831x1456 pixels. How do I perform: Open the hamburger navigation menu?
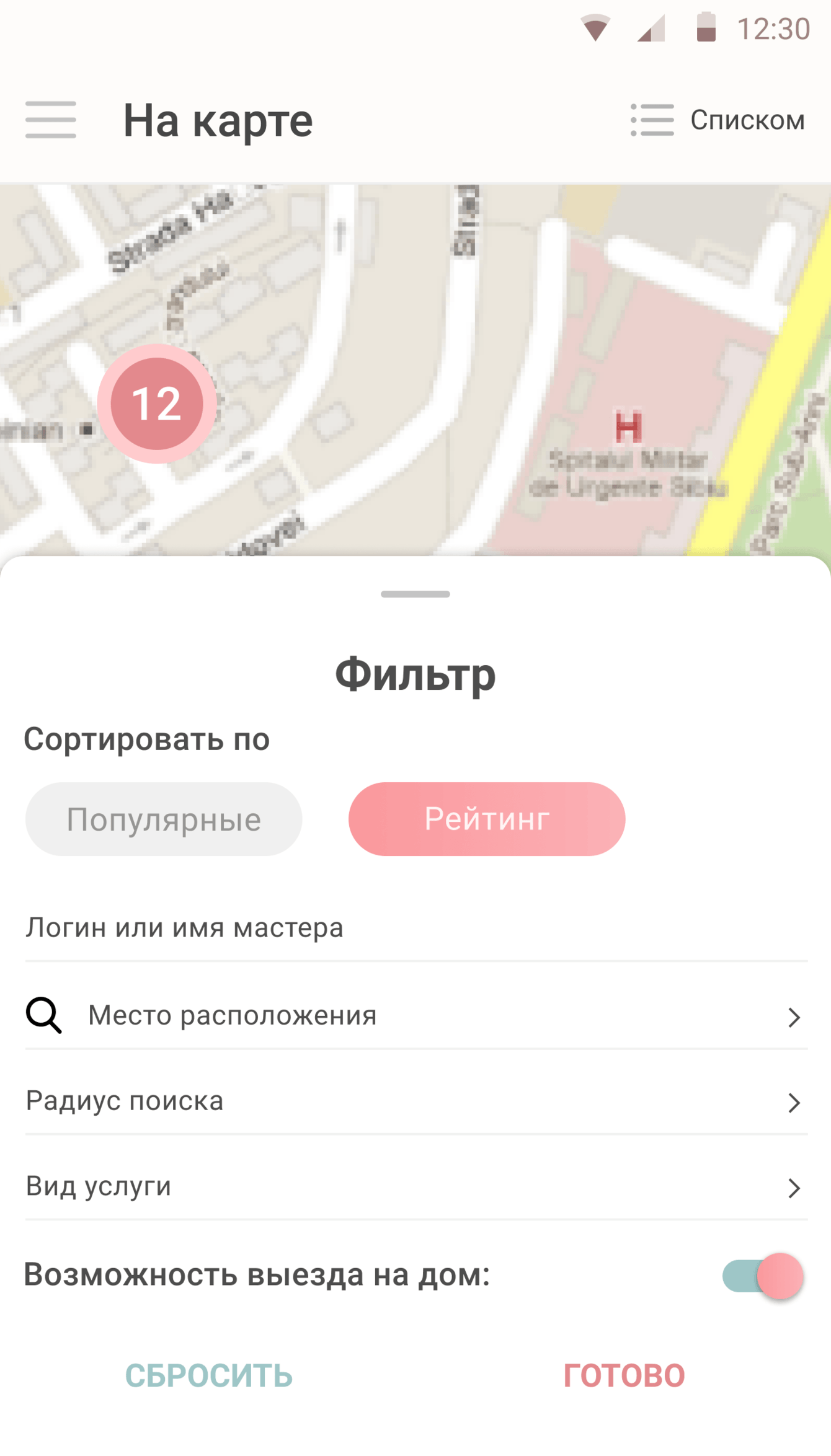coord(51,120)
